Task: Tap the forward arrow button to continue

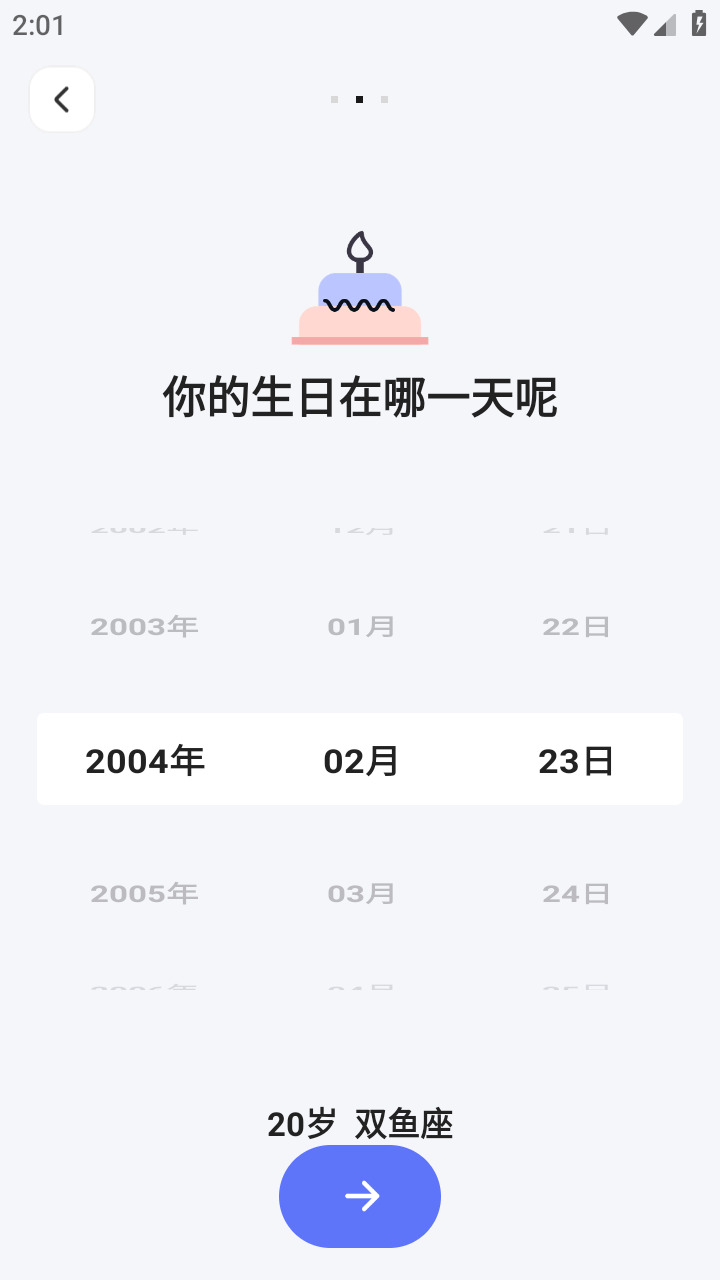Action: 360,1196
